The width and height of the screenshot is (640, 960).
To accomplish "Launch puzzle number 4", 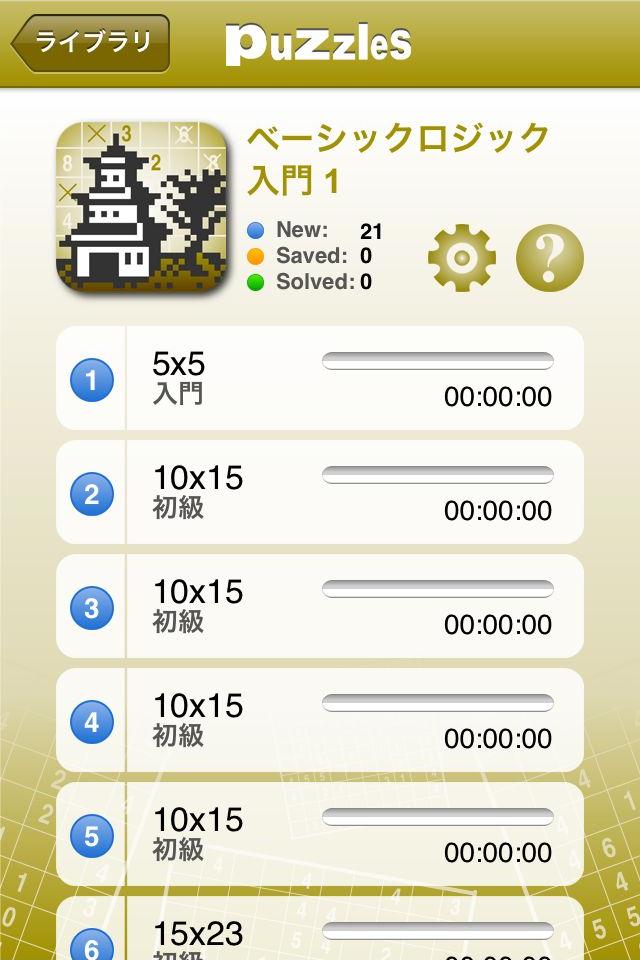I will pyautogui.click(x=320, y=721).
